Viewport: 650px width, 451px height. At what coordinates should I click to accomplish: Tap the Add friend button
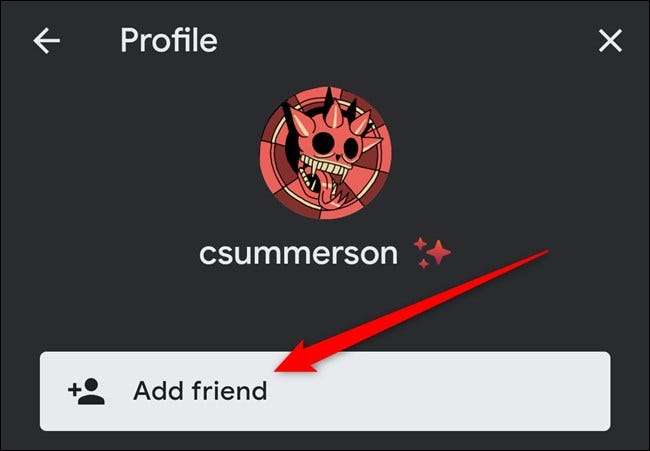[324, 390]
